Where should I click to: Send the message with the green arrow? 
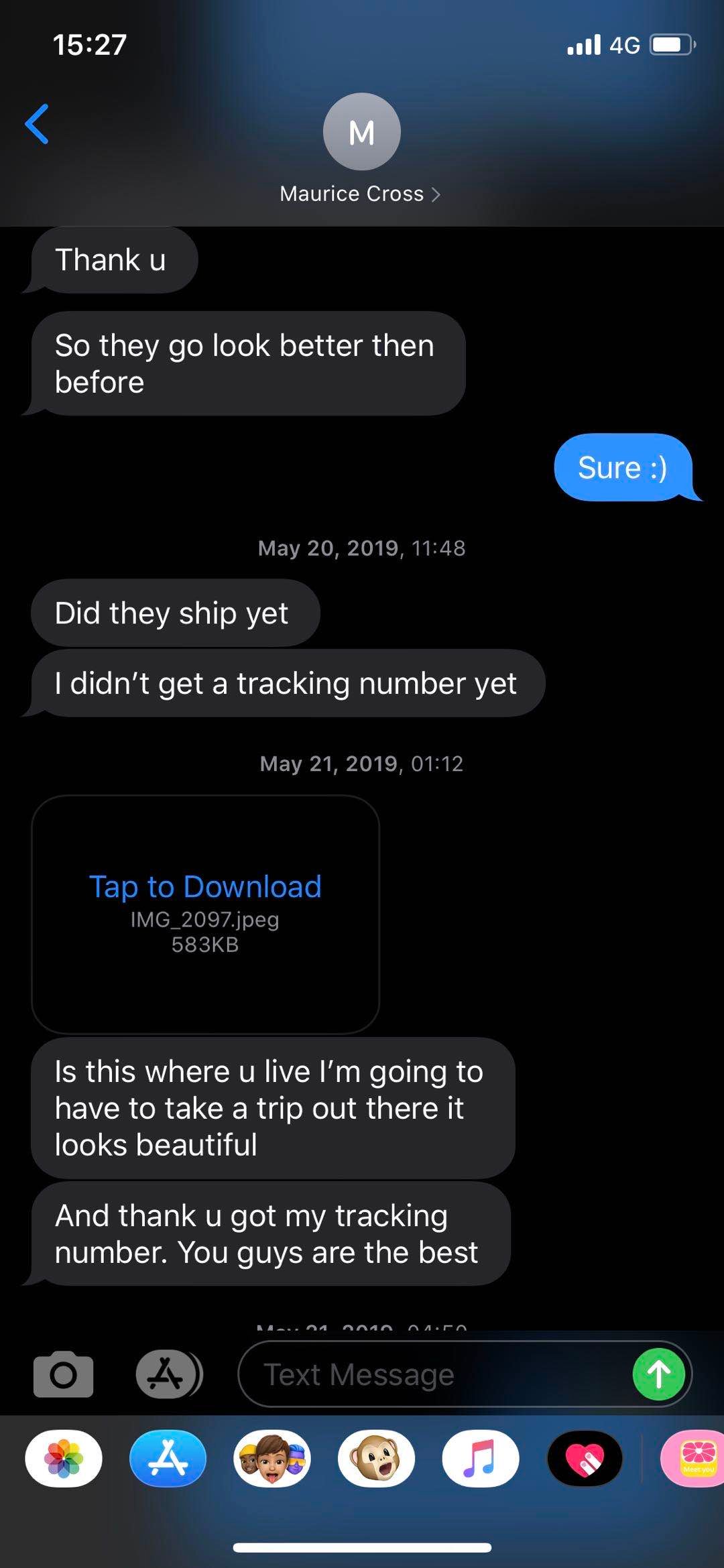tap(658, 1374)
